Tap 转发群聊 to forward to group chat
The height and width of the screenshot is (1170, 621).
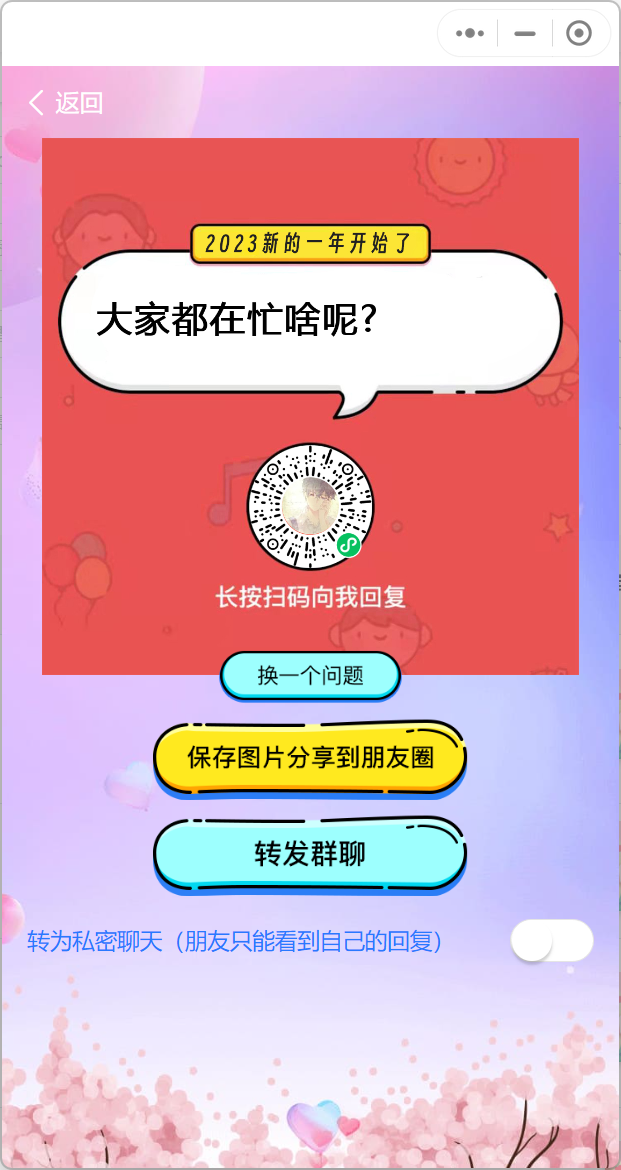(310, 854)
